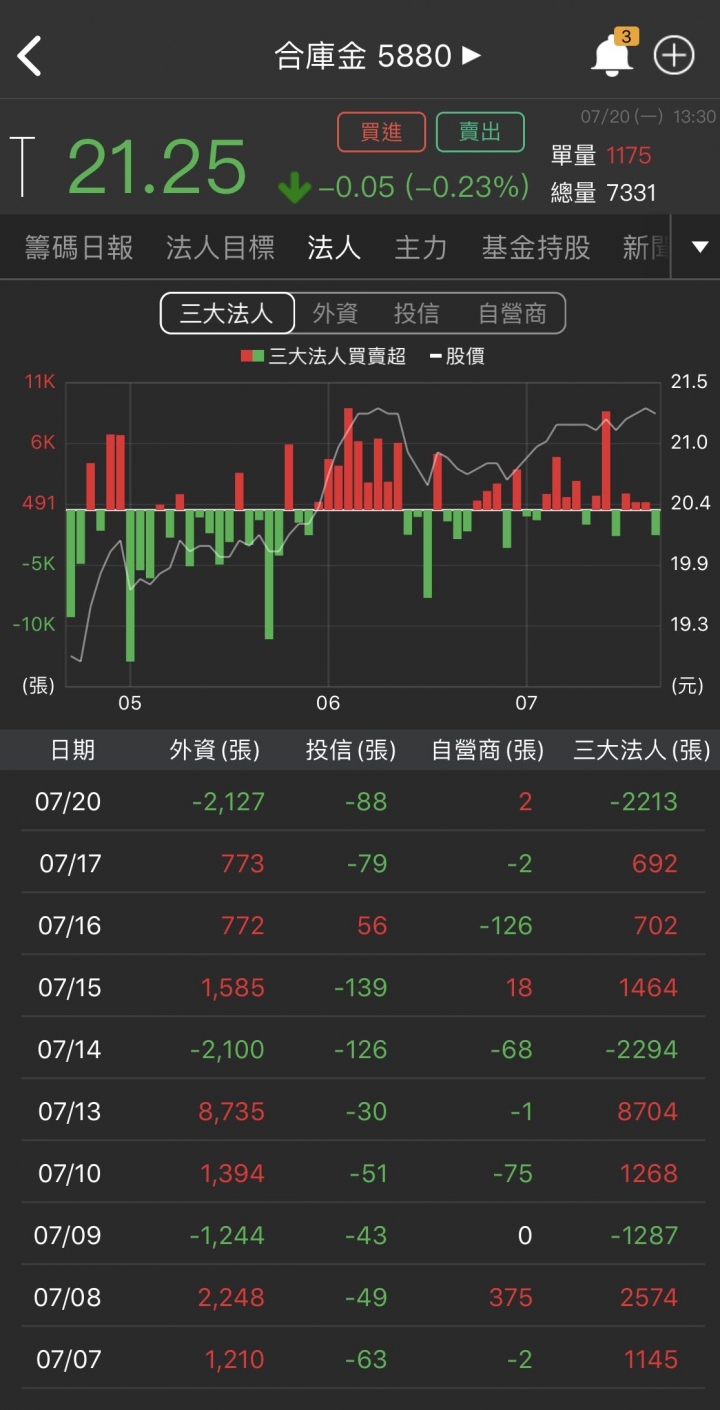Switch to the 主力 tab
This screenshot has height=1410, width=720.
[421, 247]
